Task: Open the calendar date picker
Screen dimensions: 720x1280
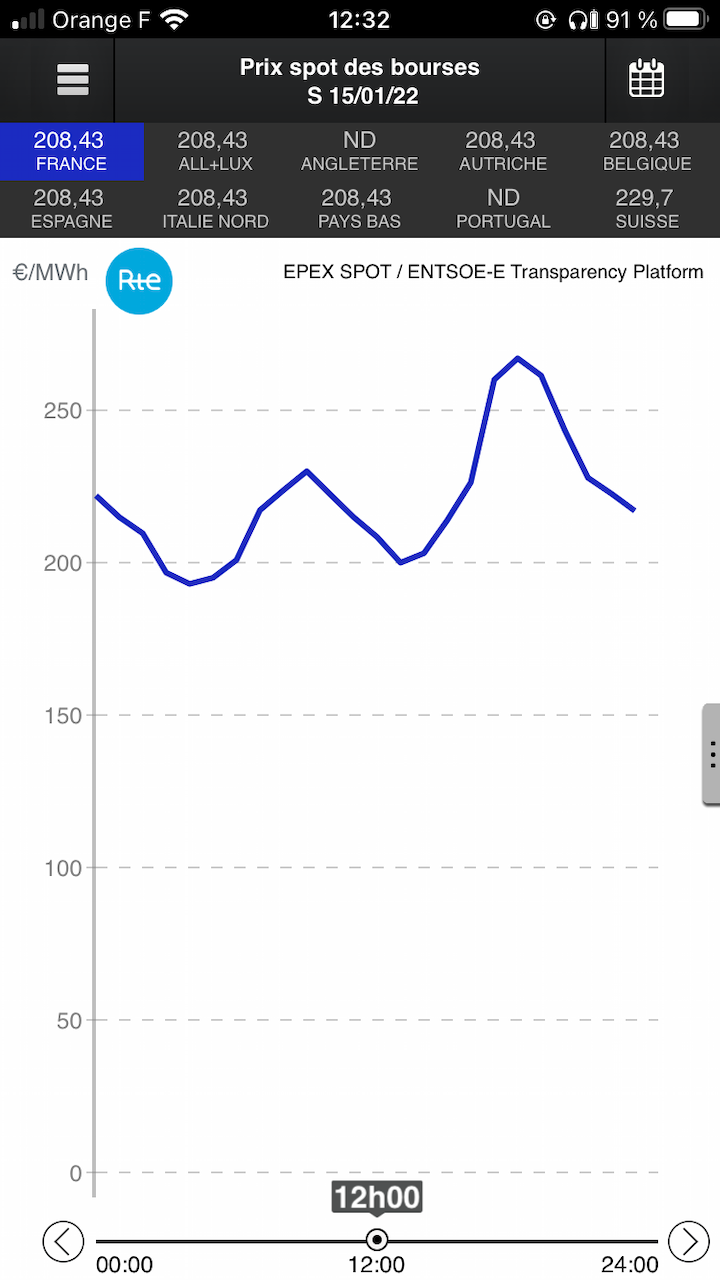Action: coord(647,79)
